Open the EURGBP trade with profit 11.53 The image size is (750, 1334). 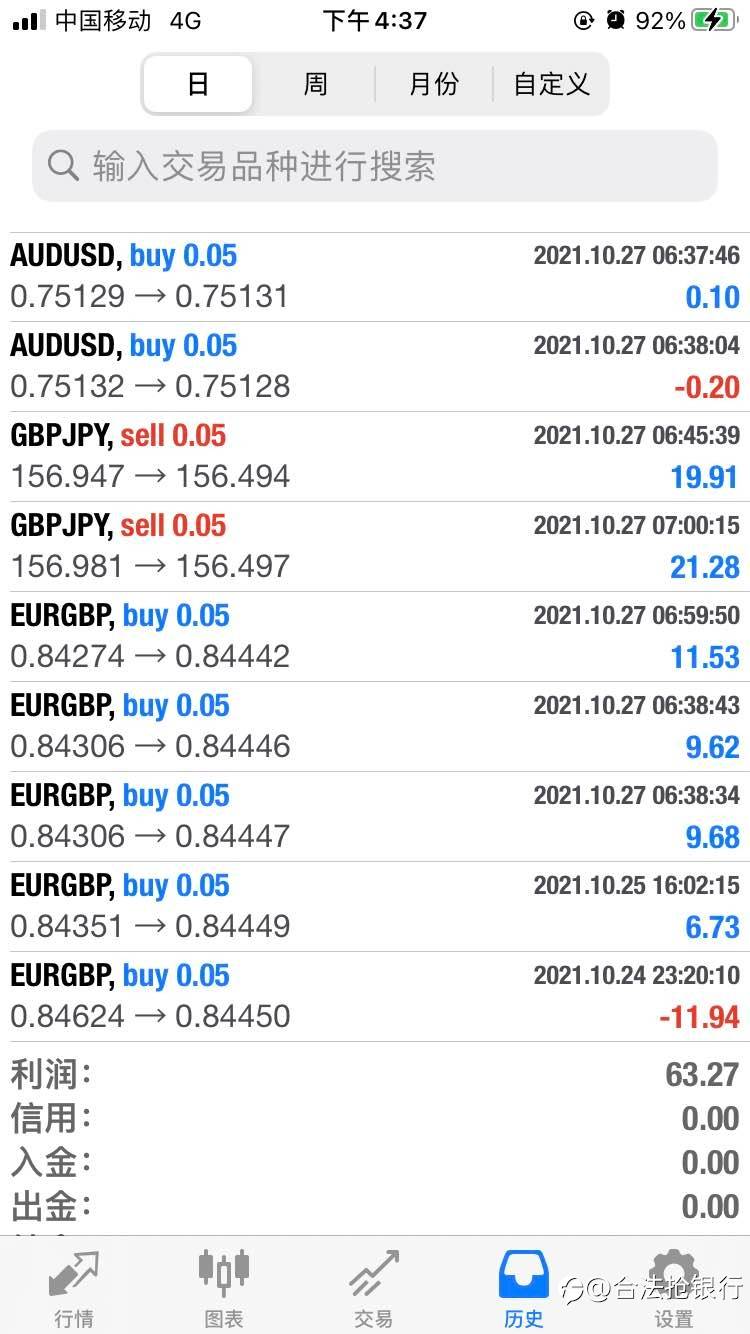(375, 636)
